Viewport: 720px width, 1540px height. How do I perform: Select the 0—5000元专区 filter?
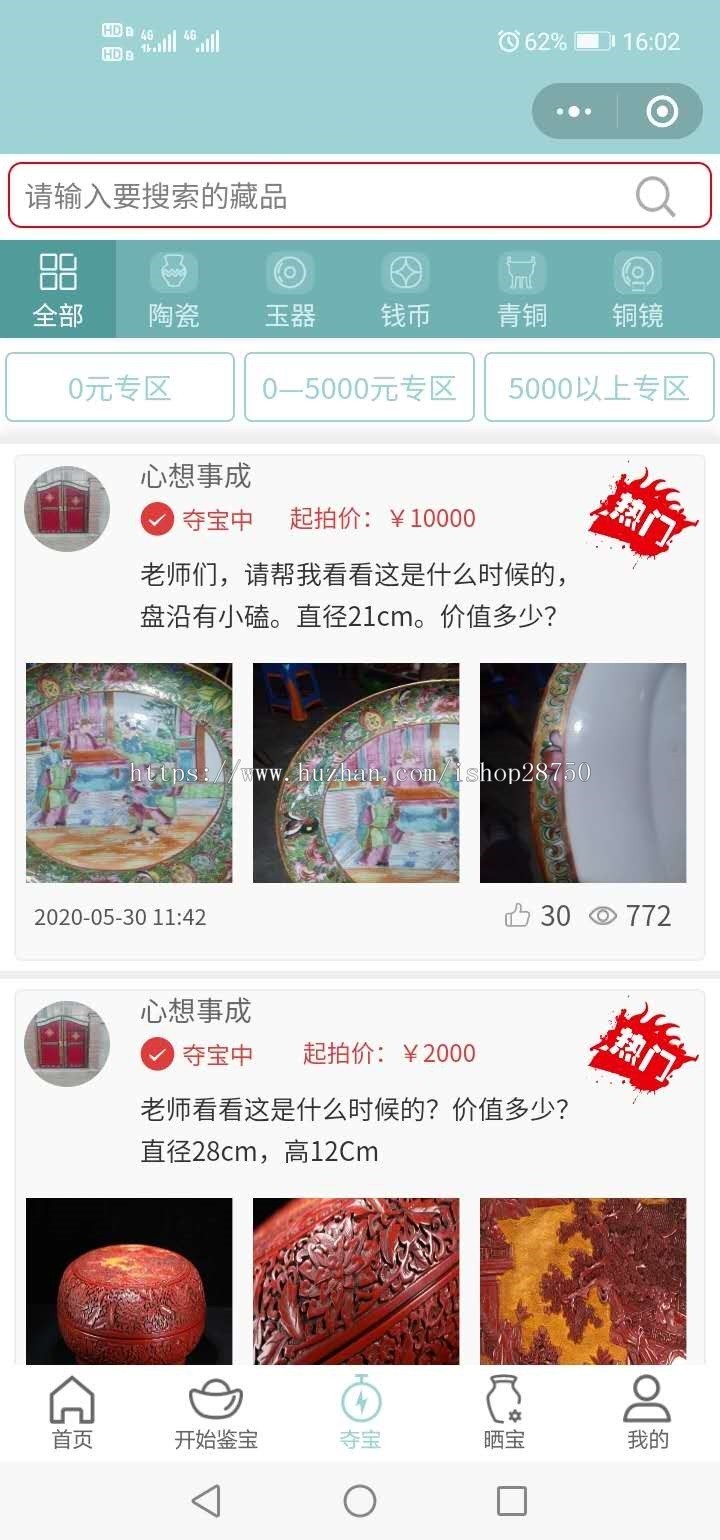(x=360, y=387)
